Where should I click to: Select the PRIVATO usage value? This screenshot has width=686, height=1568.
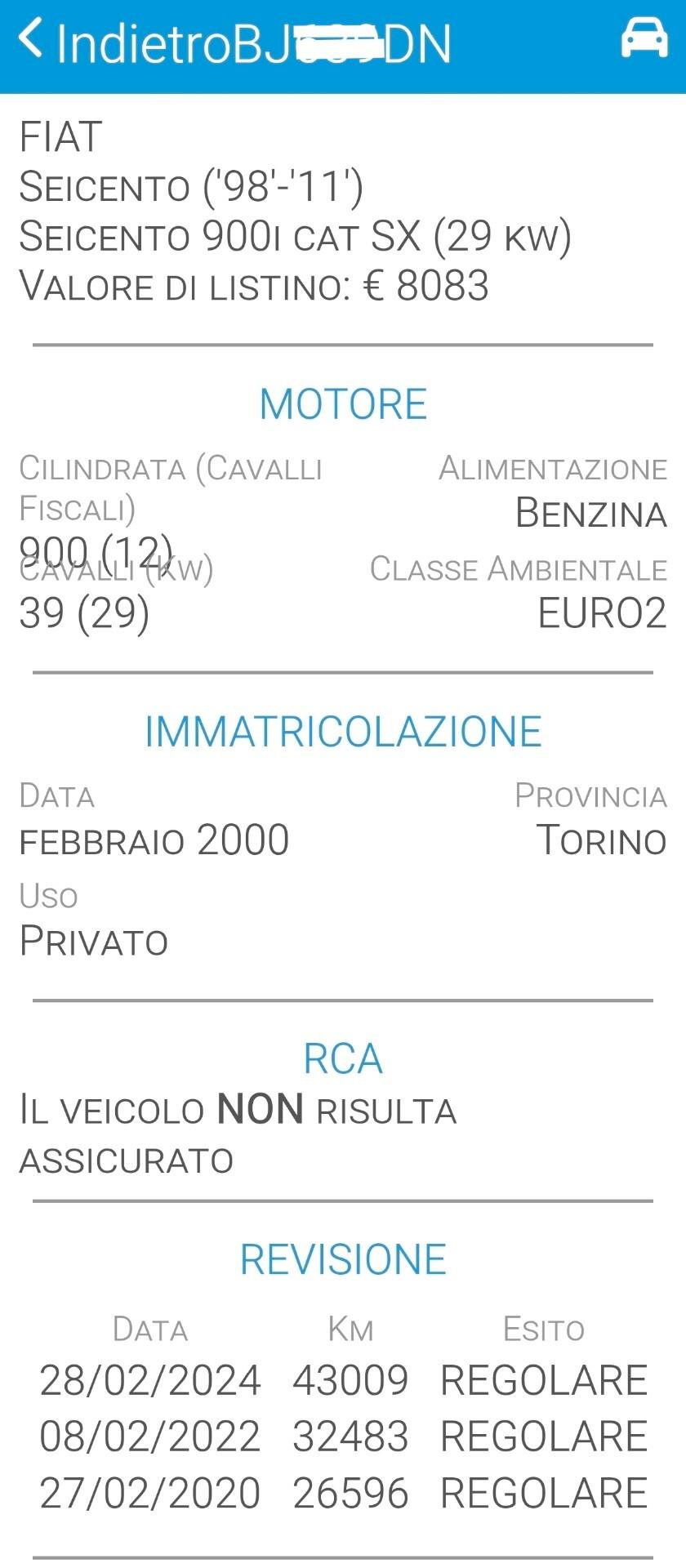pyautogui.click(x=92, y=941)
